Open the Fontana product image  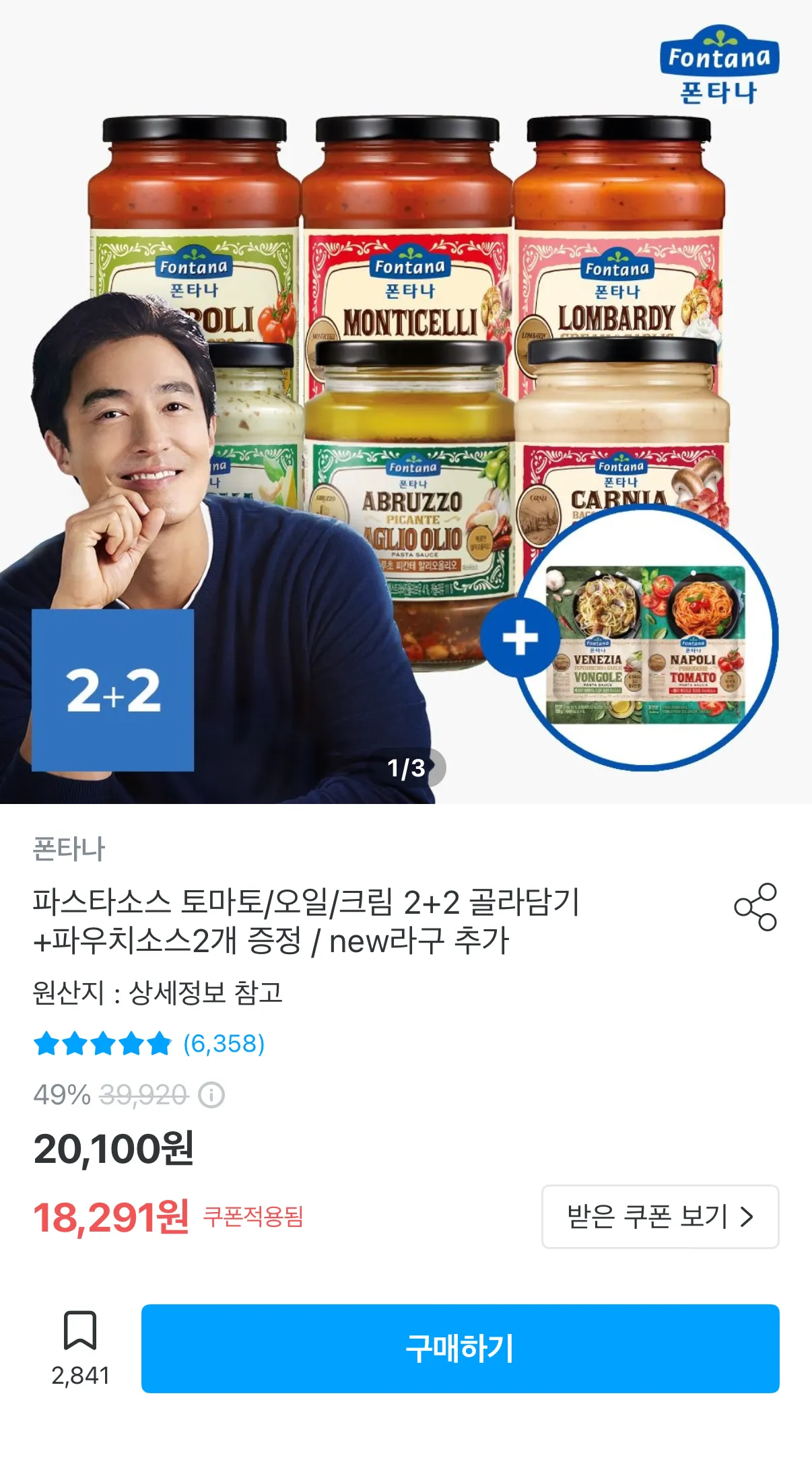pyautogui.click(x=406, y=404)
